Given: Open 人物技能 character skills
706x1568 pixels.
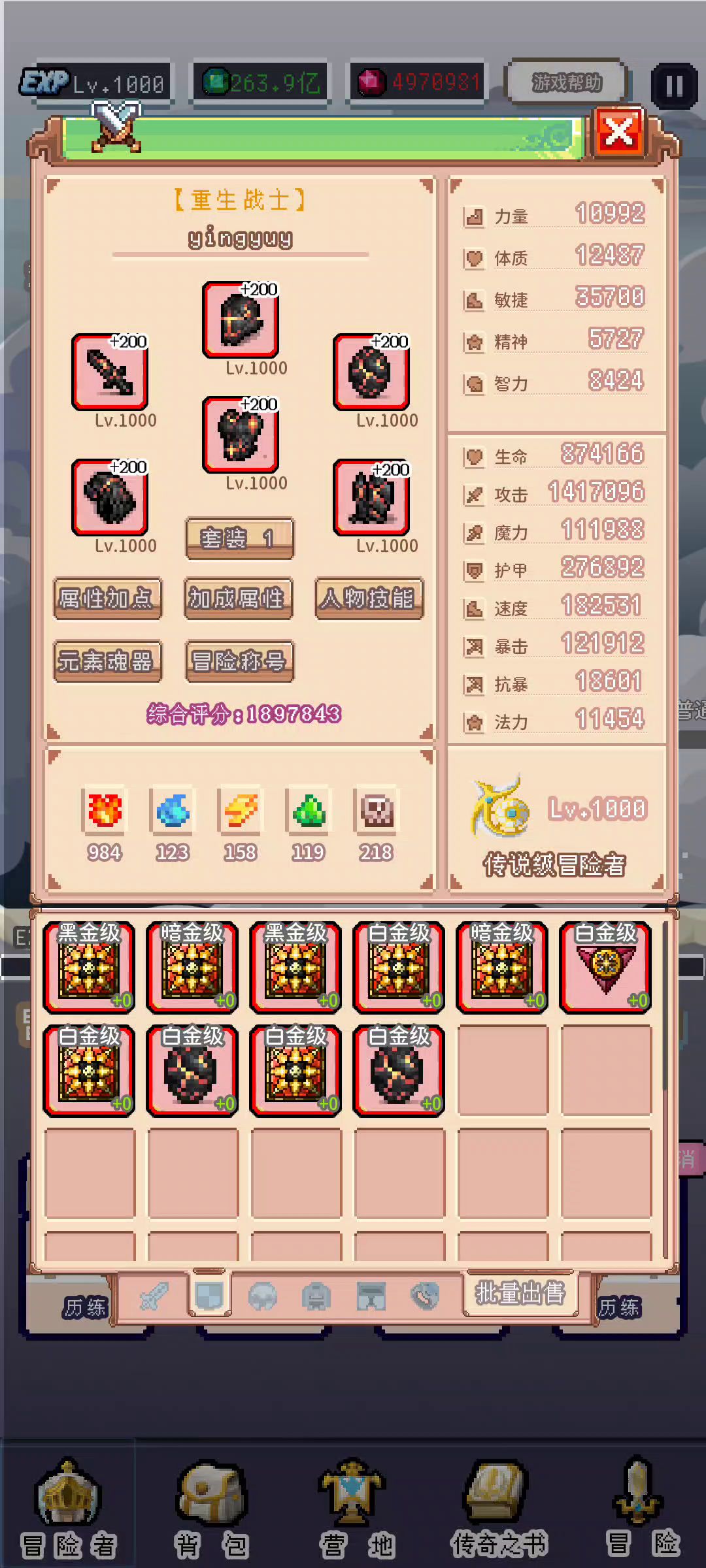Looking at the screenshot, I should (369, 598).
